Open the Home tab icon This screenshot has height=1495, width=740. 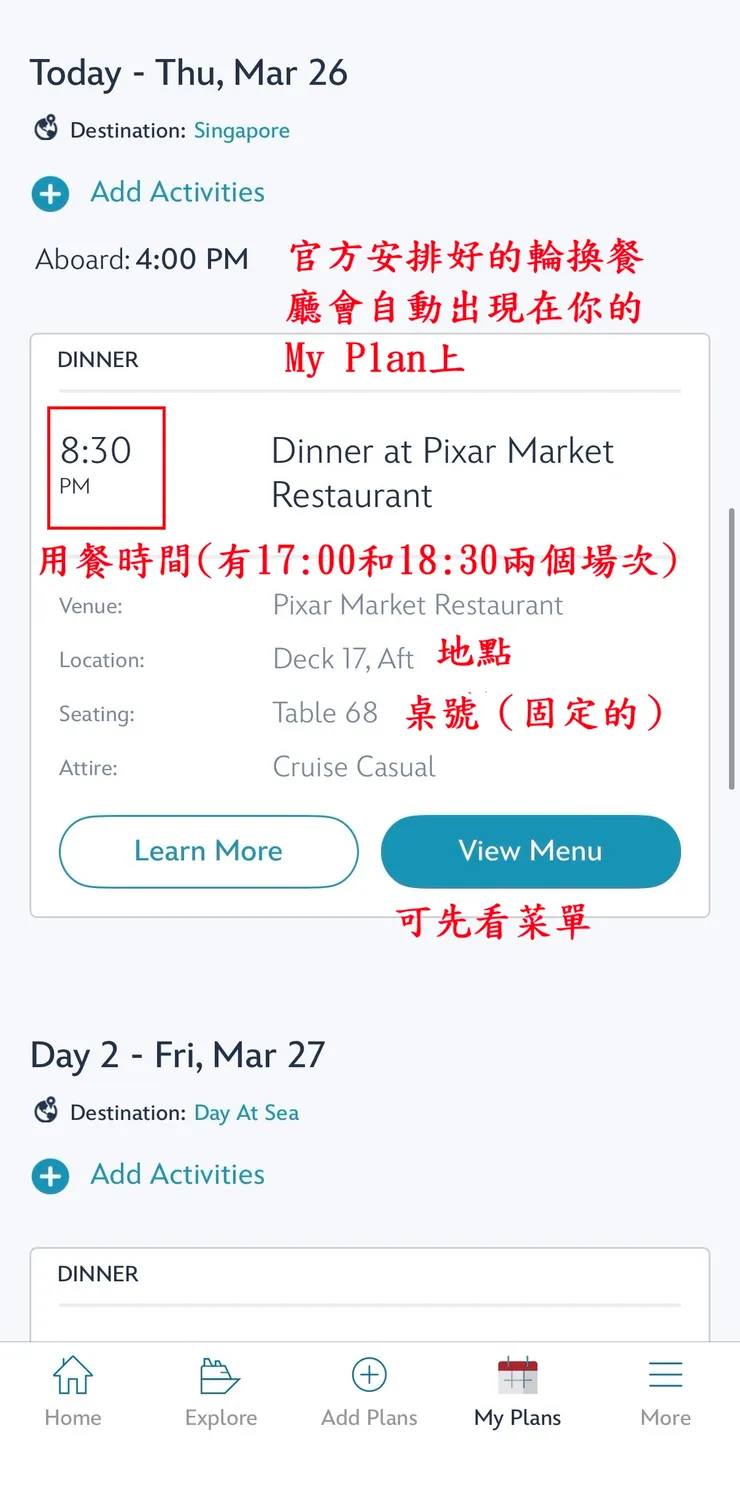pos(72,1375)
